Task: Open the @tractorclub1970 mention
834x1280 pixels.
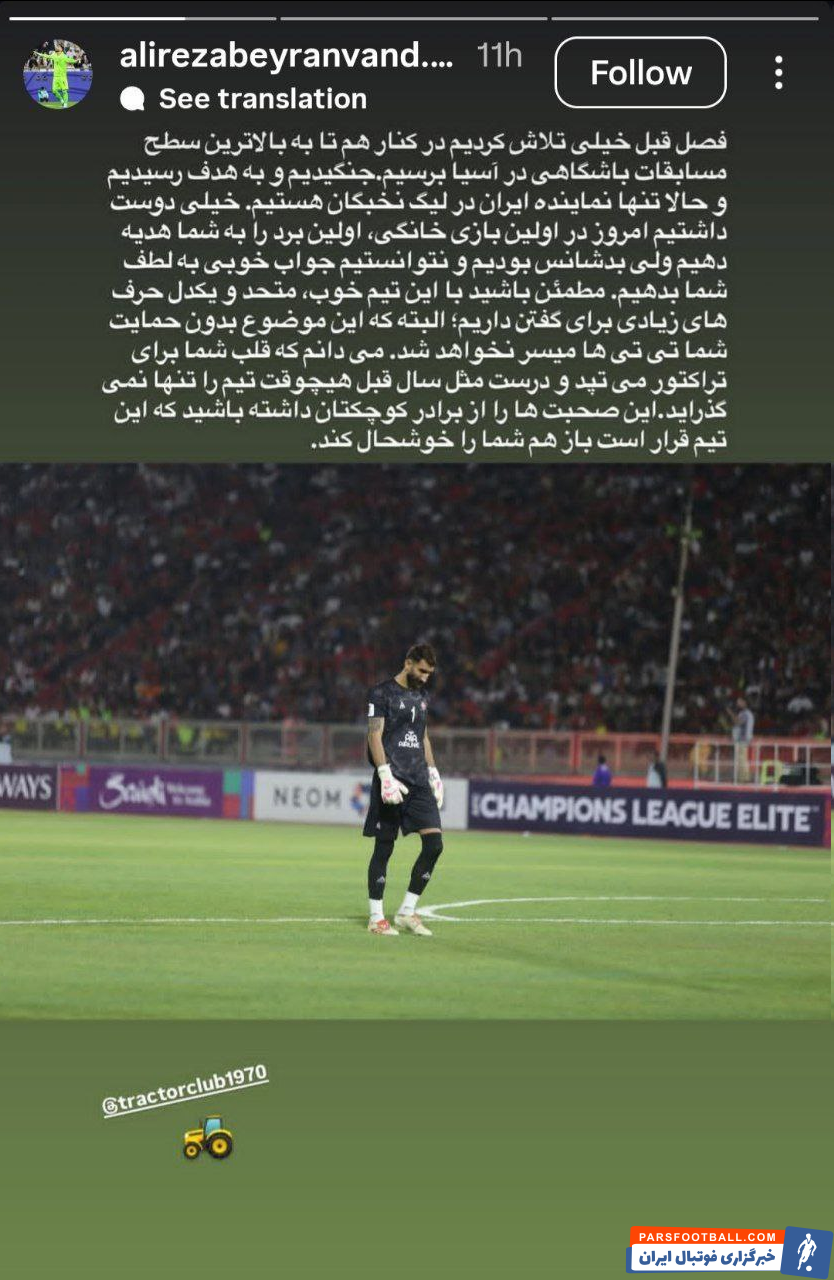Action: pyautogui.click(x=185, y=1090)
